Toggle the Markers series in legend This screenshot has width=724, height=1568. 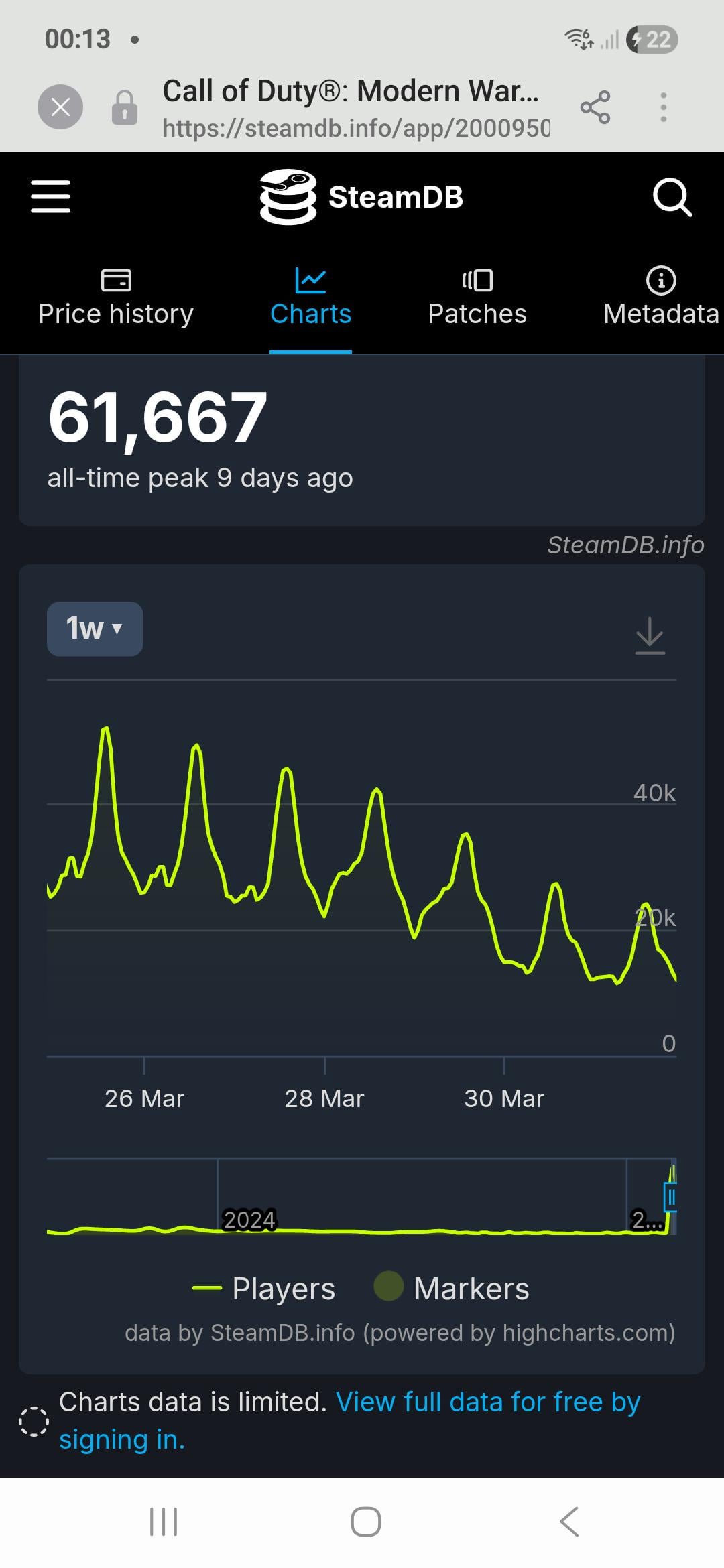coord(452,1289)
